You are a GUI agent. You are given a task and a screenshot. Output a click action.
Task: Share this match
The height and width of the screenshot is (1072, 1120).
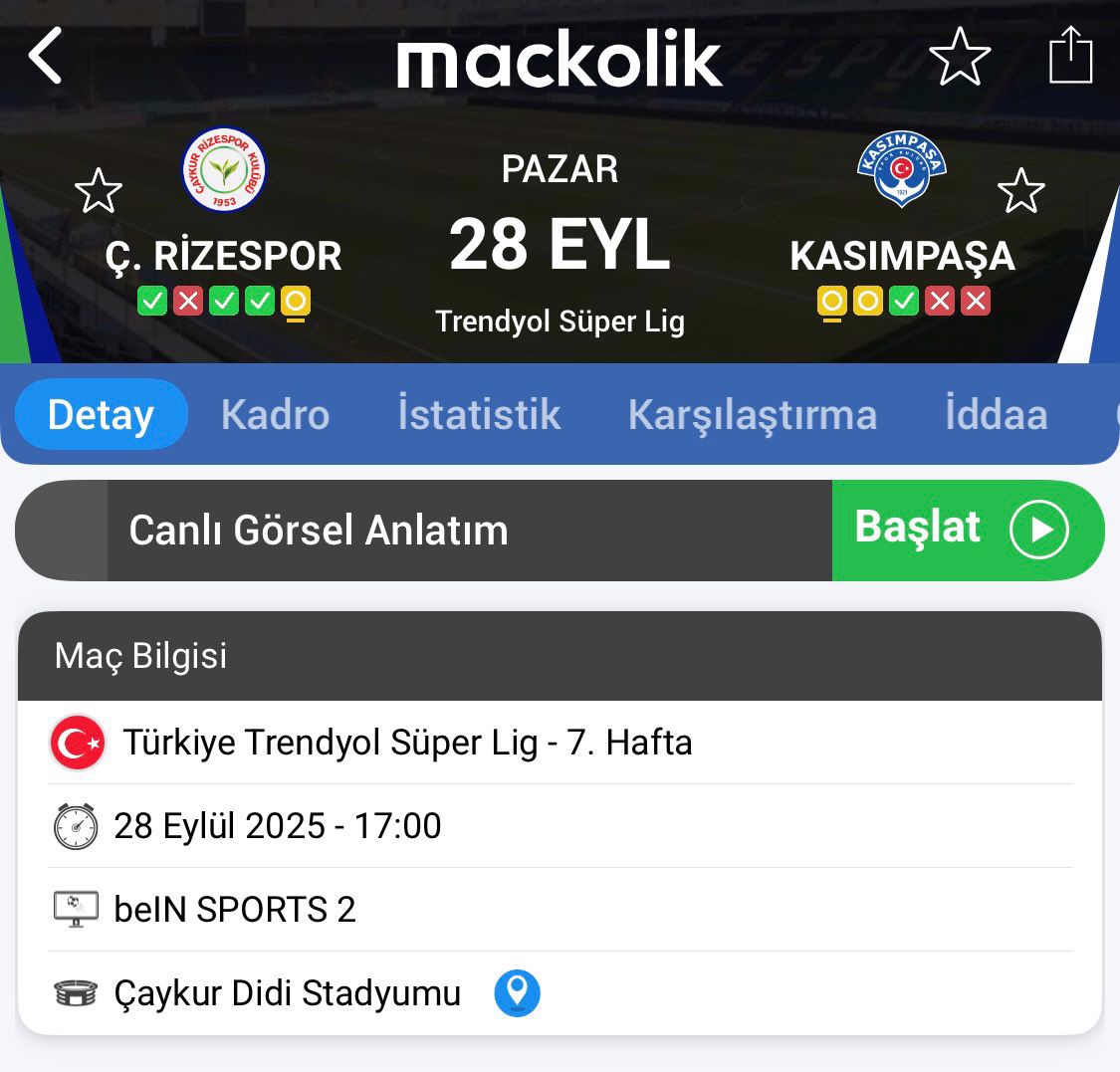click(x=1071, y=56)
